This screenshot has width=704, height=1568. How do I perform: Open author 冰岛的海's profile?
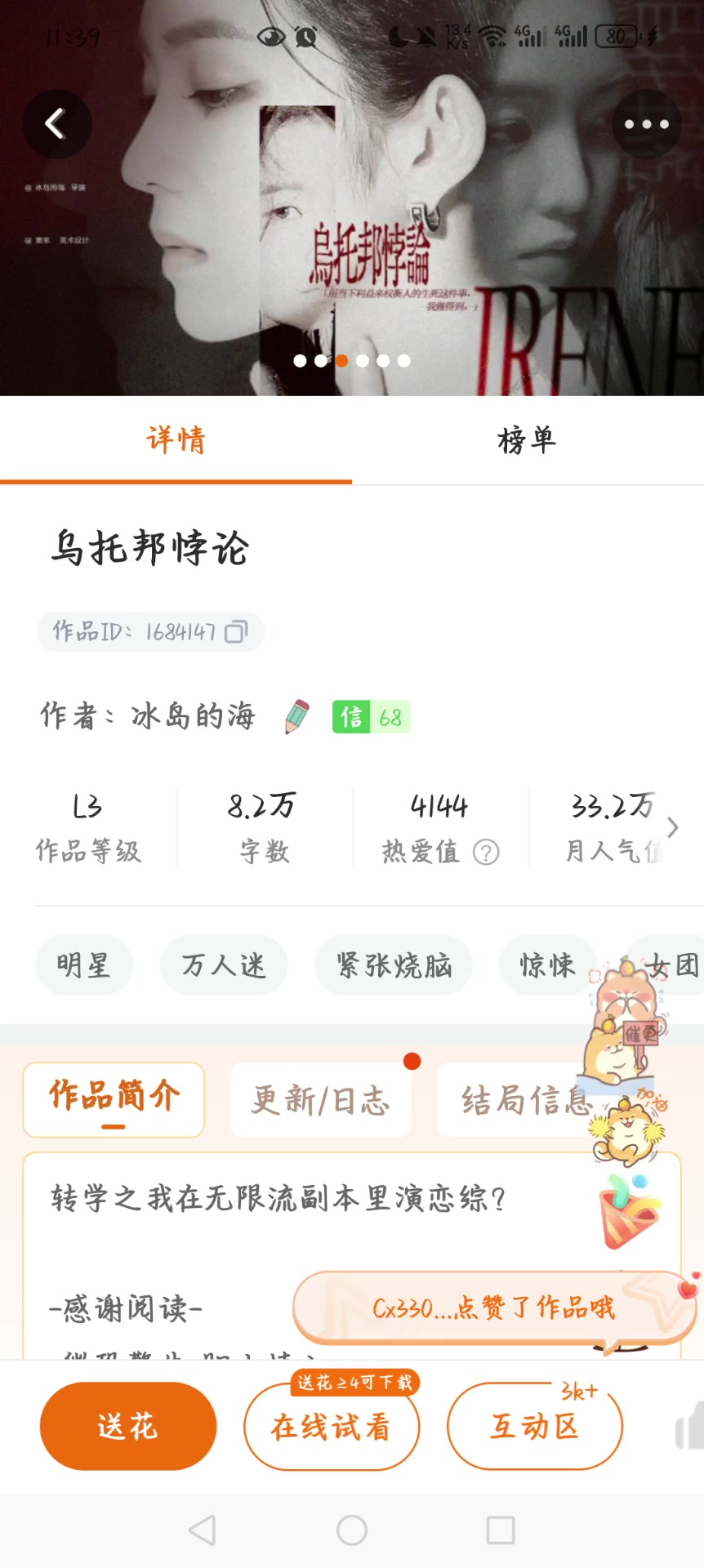click(x=193, y=716)
